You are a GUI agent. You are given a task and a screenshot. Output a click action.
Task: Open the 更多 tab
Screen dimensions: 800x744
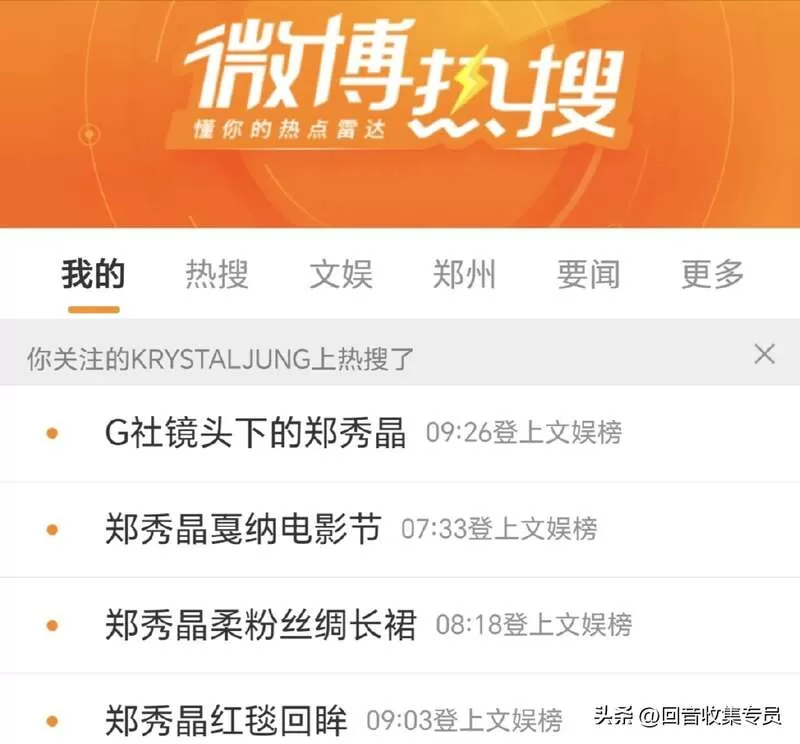(x=712, y=275)
